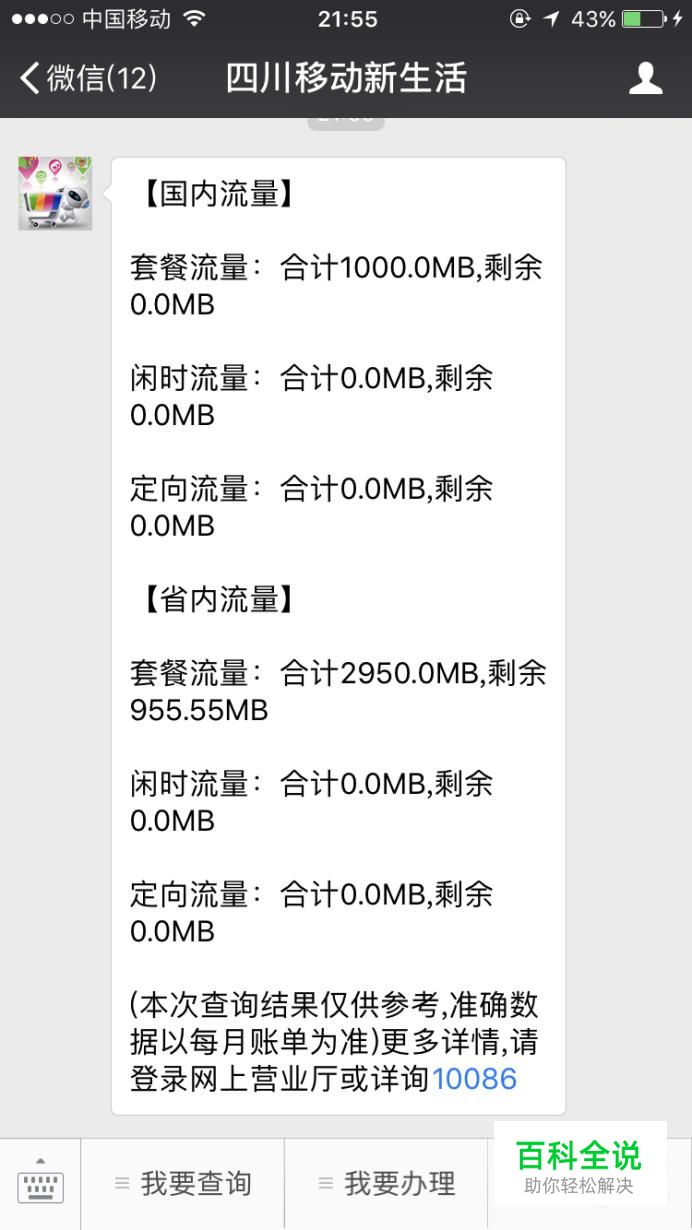Screen dimensions: 692x1230
Task: Call the 10086 link
Action: tap(474, 1079)
